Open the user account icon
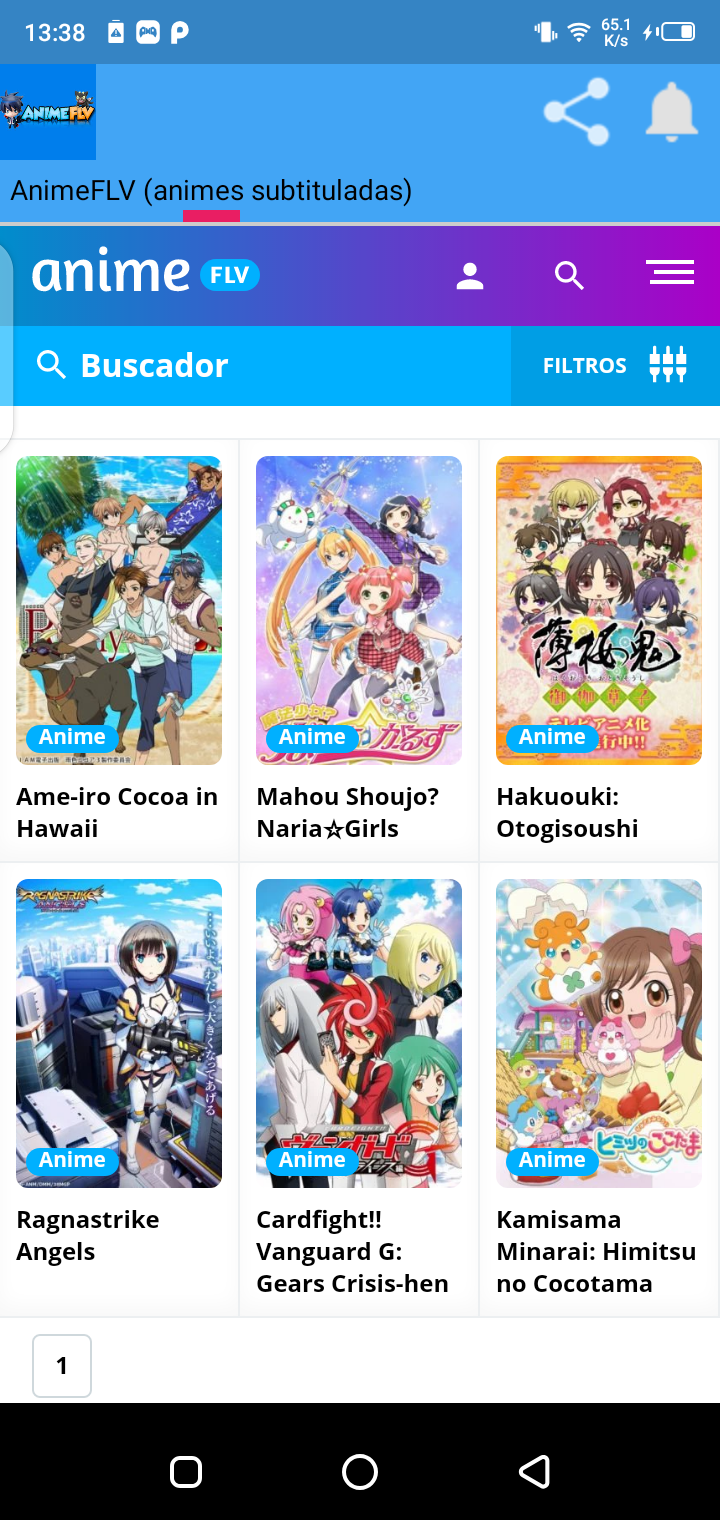The width and height of the screenshot is (720, 1520). click(470, 276)
